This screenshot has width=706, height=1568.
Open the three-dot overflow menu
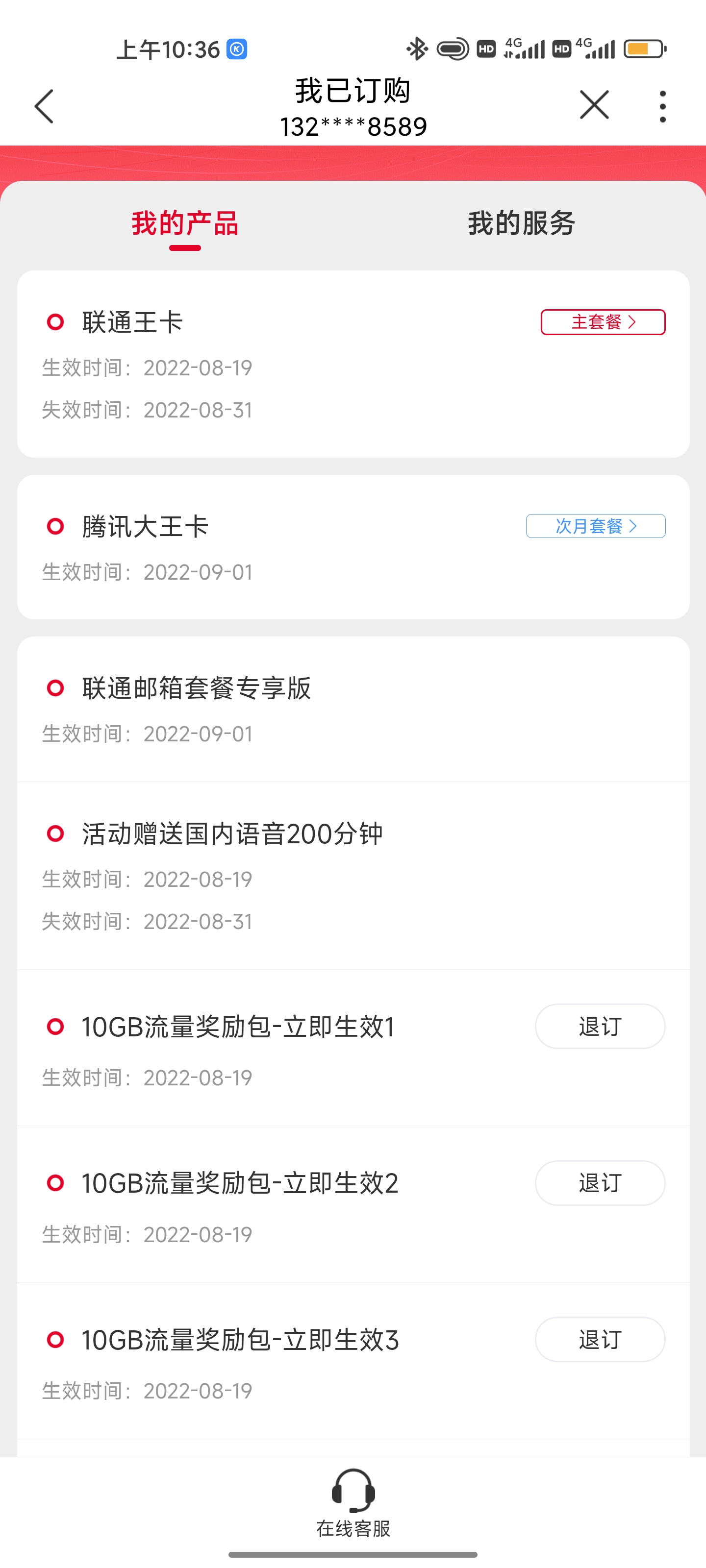662,106
